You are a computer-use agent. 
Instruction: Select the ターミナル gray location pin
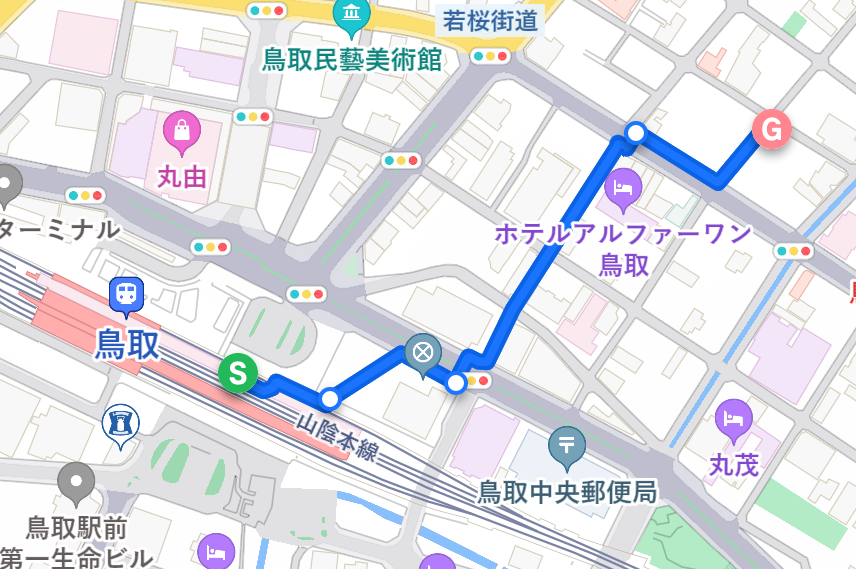coord(9,184)
